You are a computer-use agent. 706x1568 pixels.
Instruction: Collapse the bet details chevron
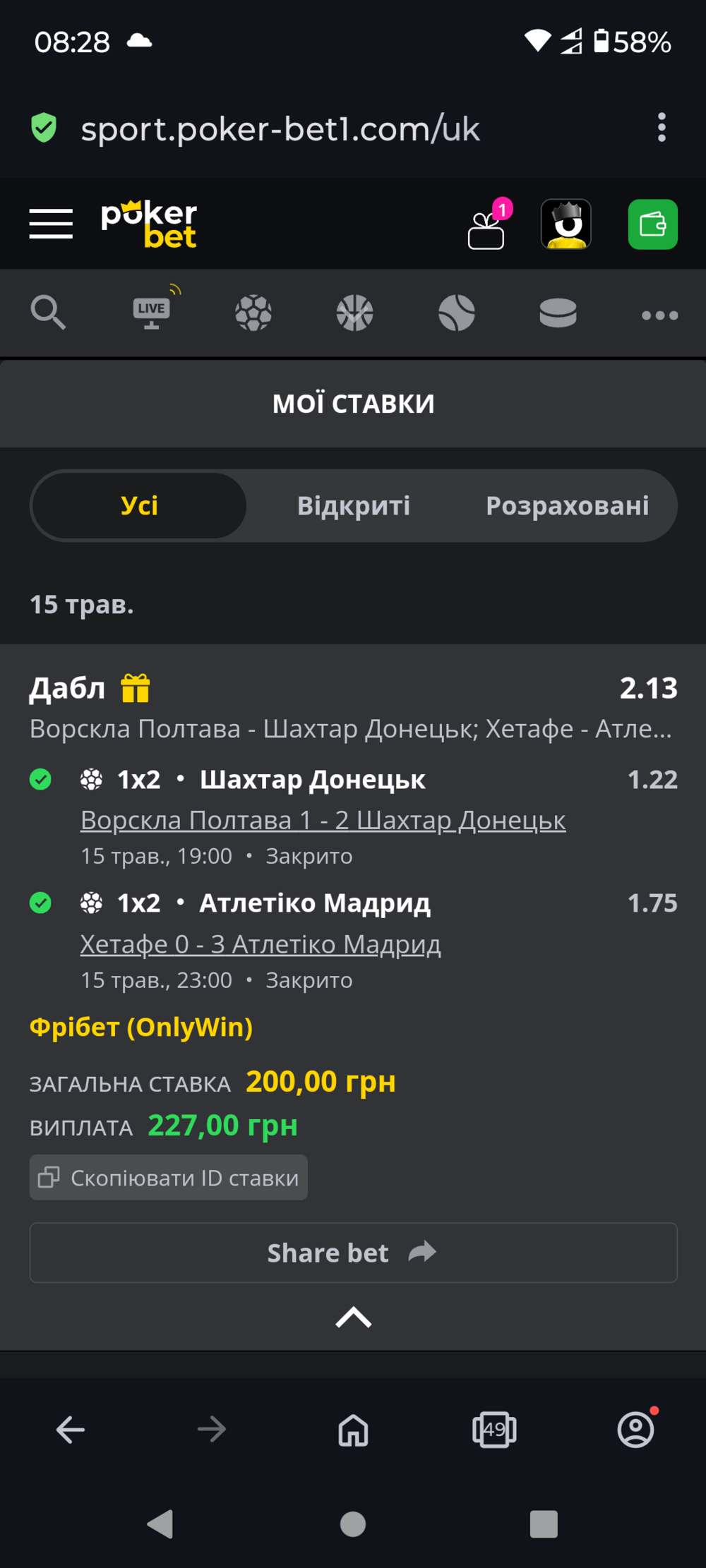(x=354, y=1317)
